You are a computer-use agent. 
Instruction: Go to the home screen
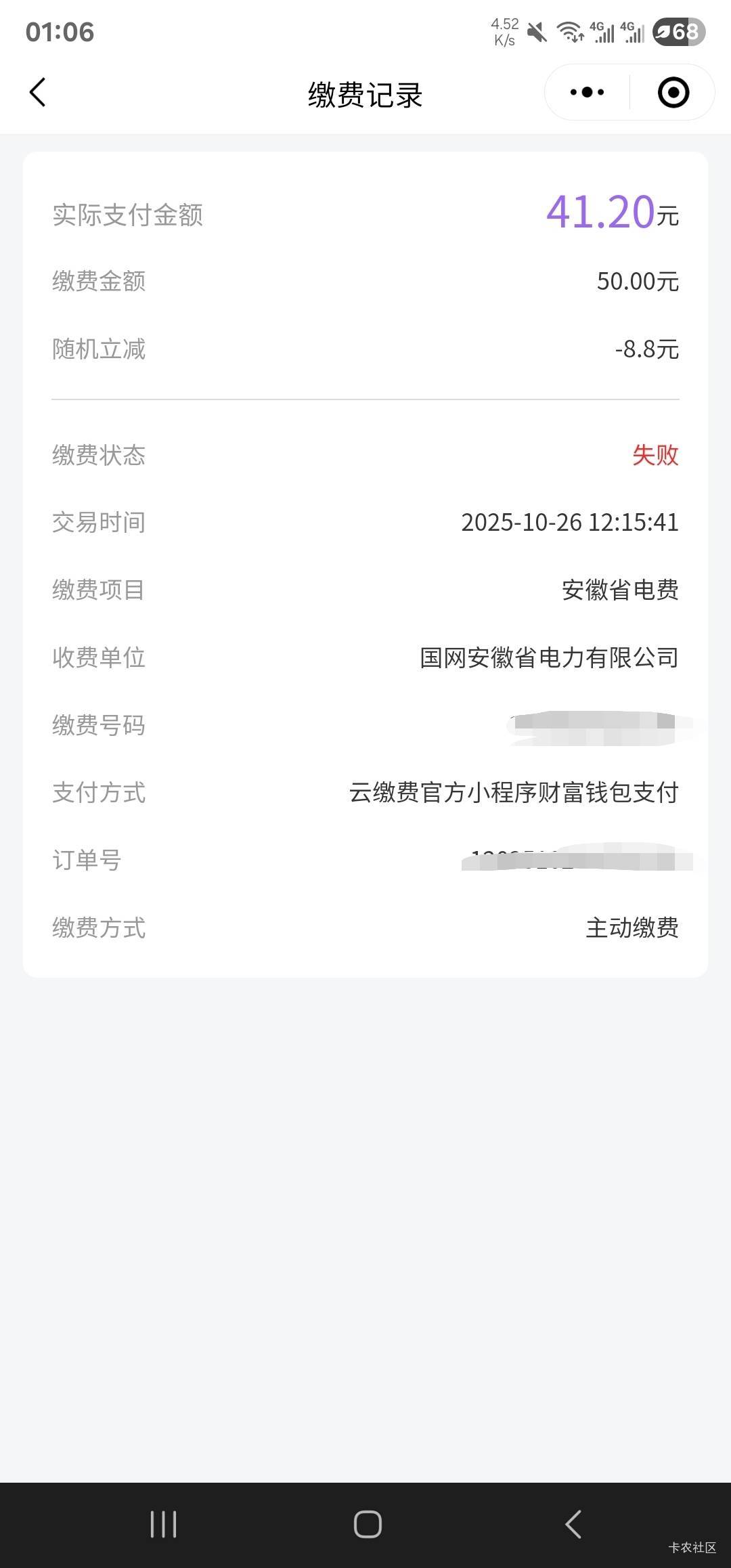368,1524
